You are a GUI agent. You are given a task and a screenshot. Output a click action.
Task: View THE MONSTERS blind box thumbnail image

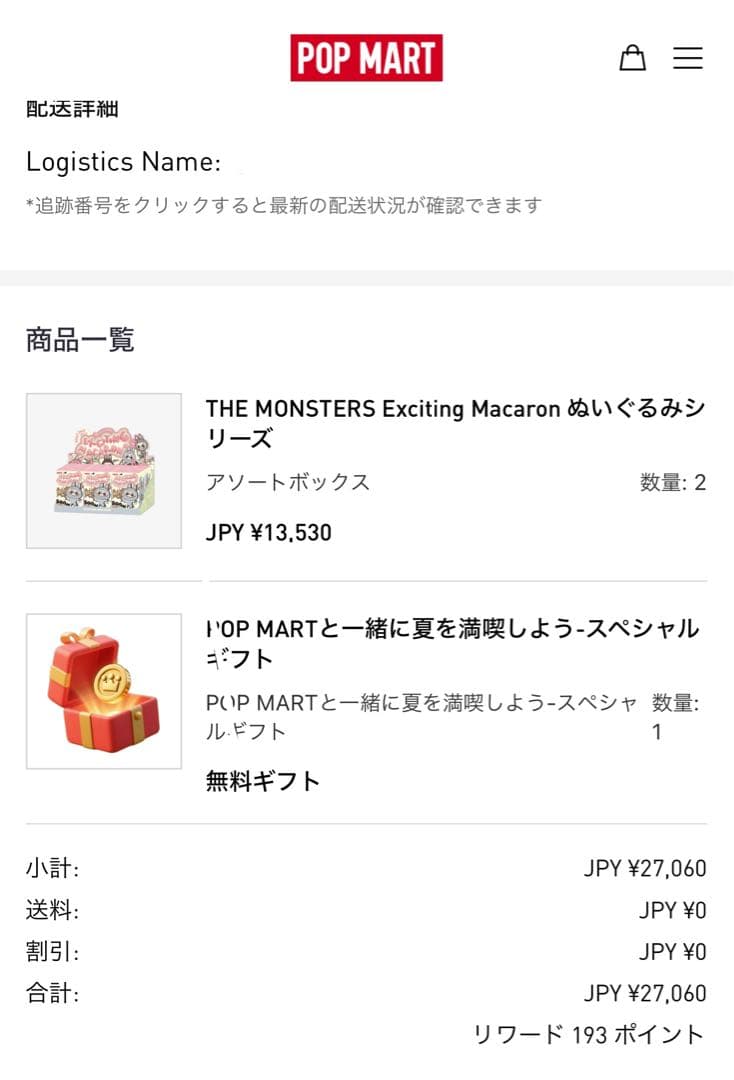point(104,470)
